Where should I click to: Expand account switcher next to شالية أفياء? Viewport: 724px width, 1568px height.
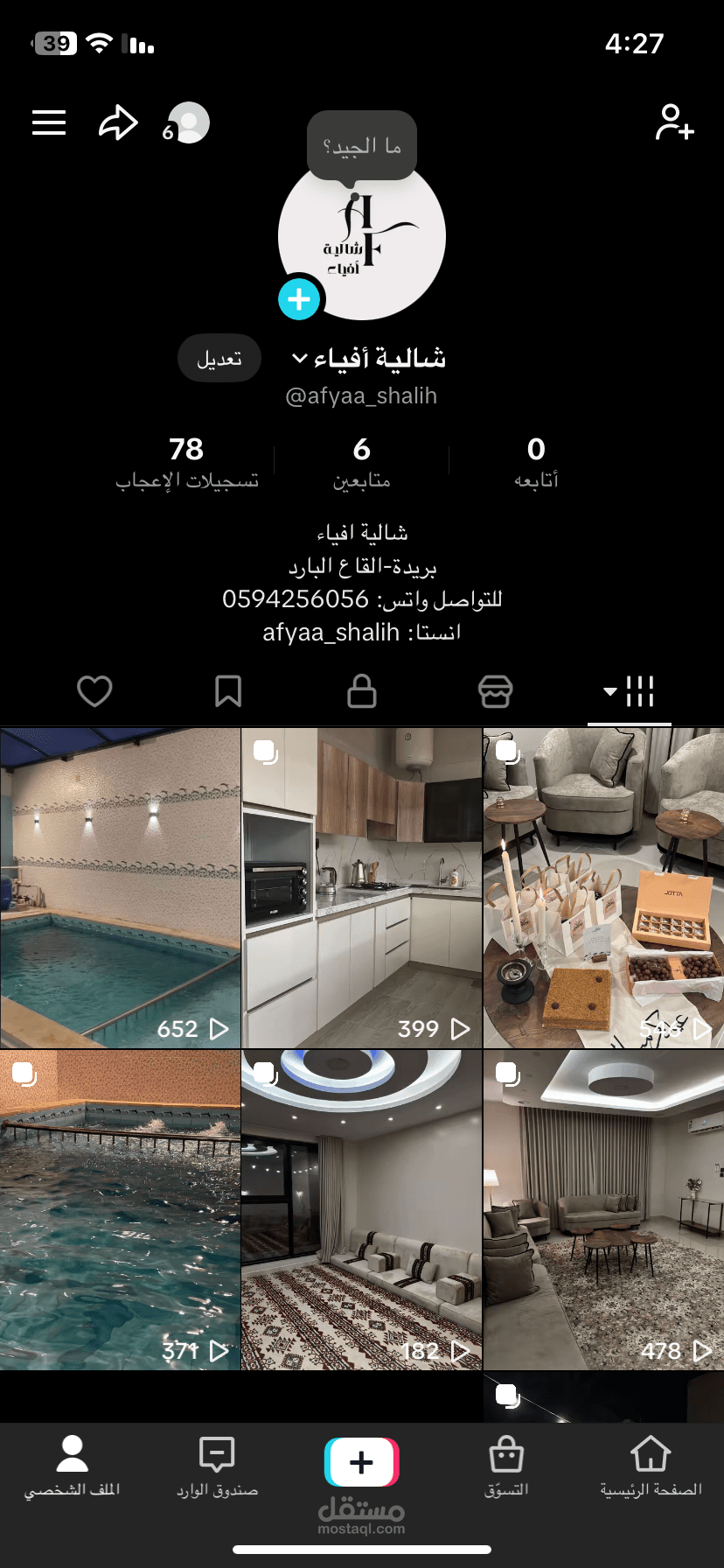pyautogui.click(x=300, y=359)
